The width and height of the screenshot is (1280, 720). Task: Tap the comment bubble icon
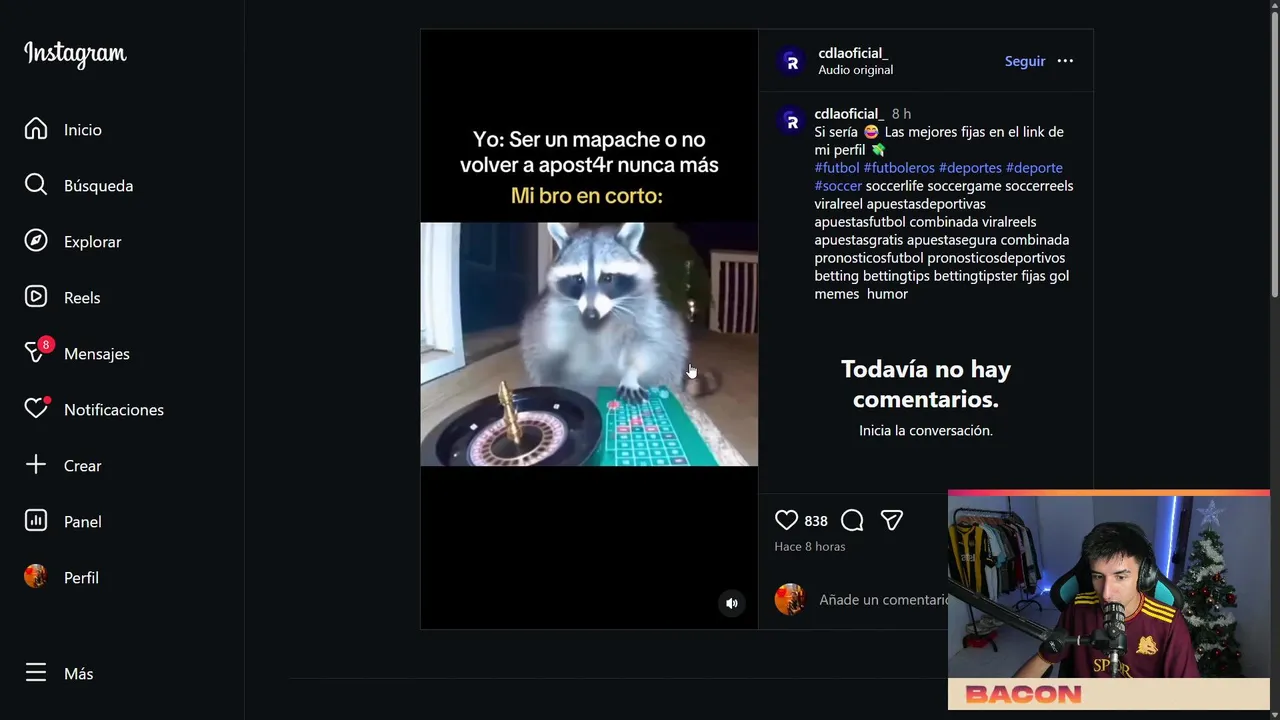tap(852, 520)
